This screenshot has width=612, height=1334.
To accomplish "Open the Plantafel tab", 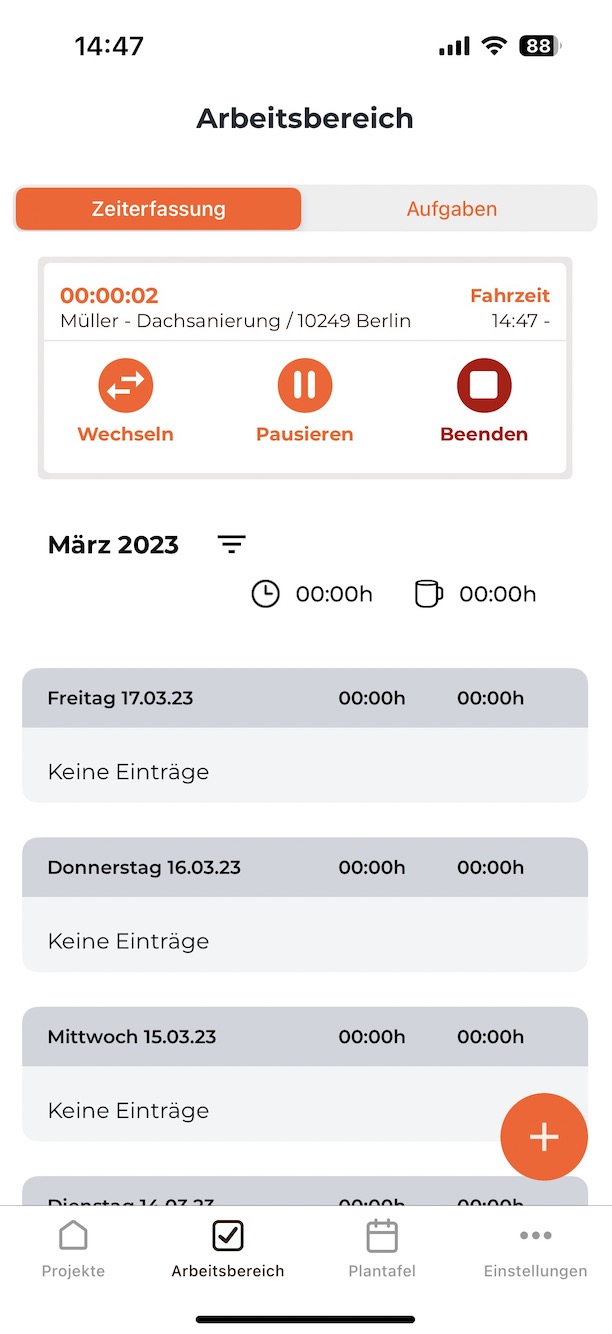I will [x=382, y=1249].
